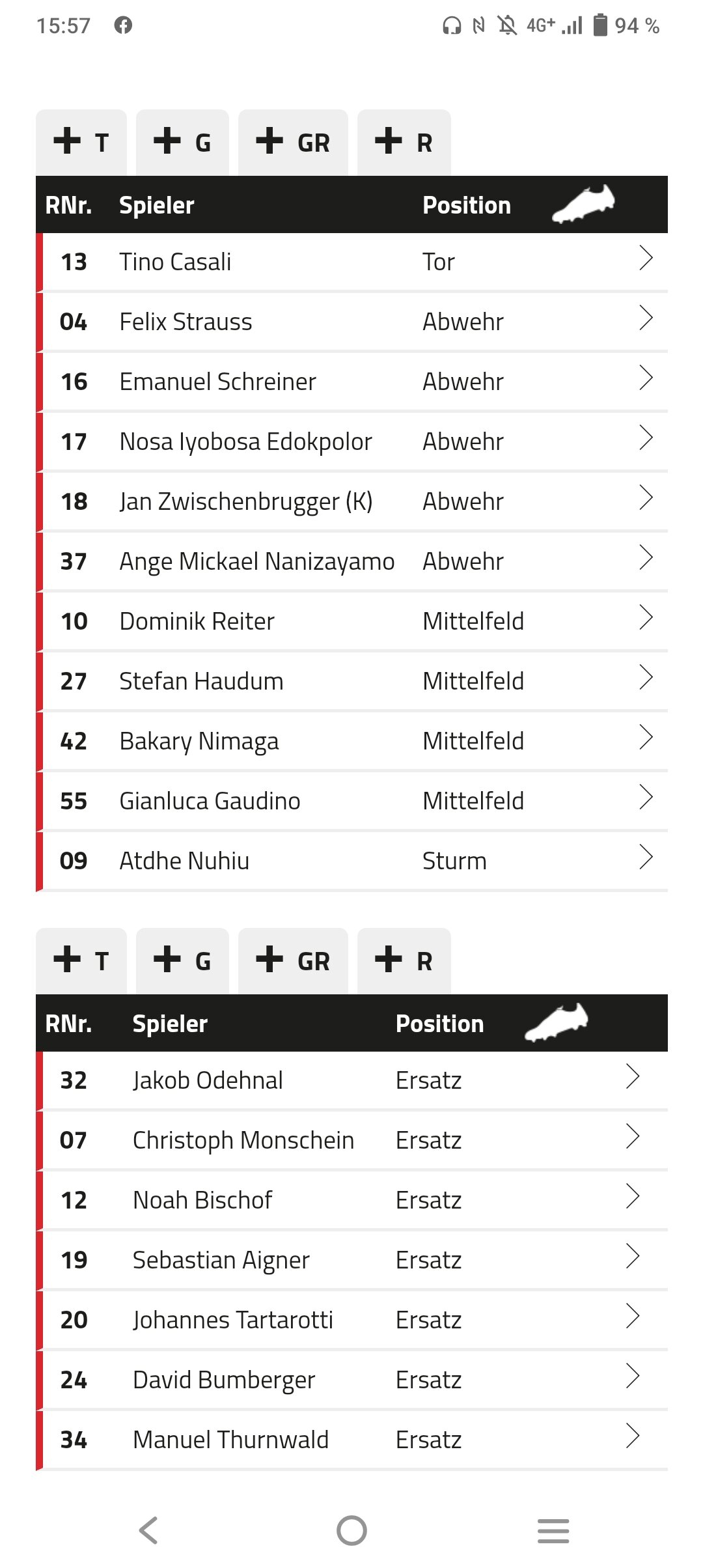Open Felix Strauss player details
The image size is (703, 1568).
tap(351, 322)
